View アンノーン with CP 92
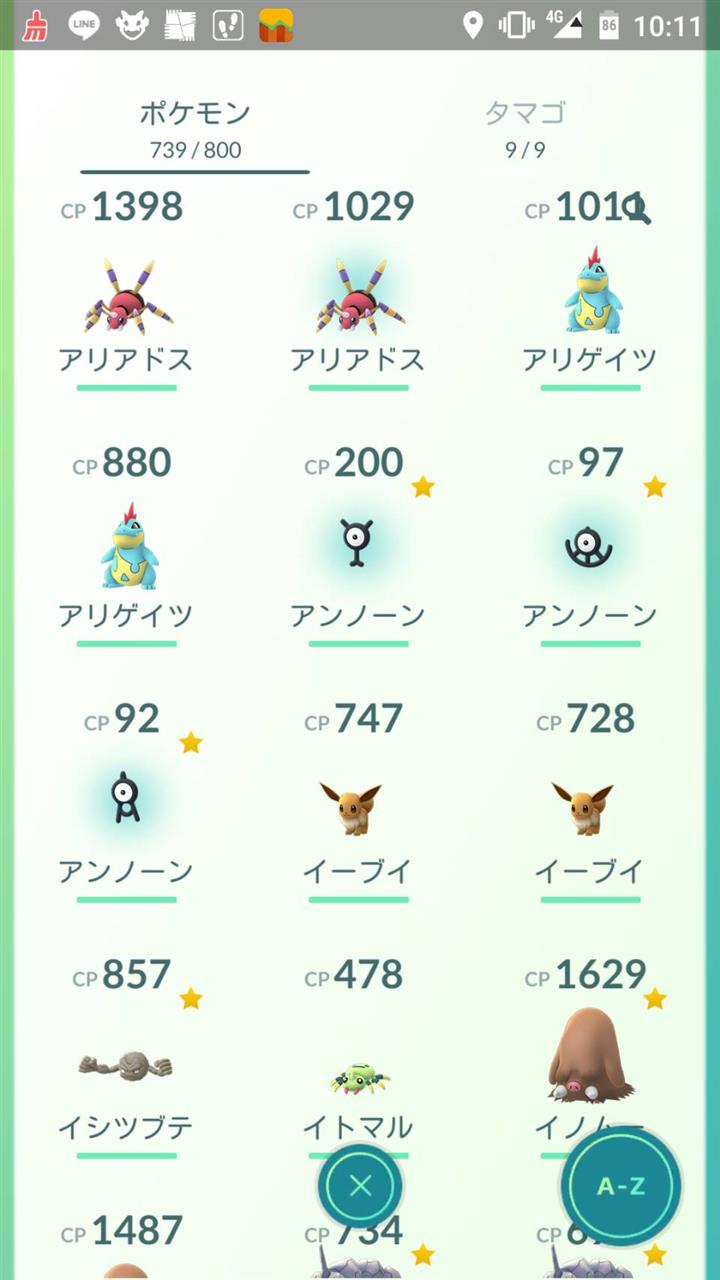 [x=126, y=801]
